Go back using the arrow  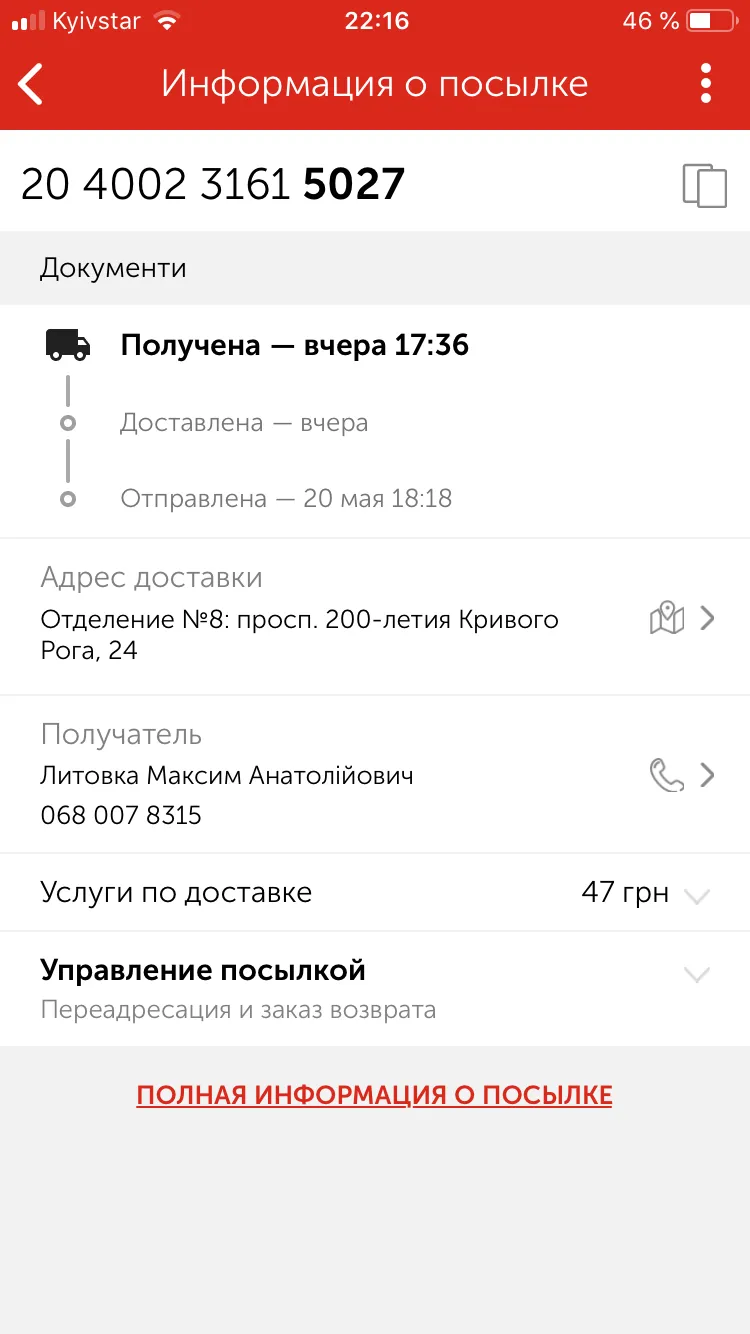pos(31,84)
